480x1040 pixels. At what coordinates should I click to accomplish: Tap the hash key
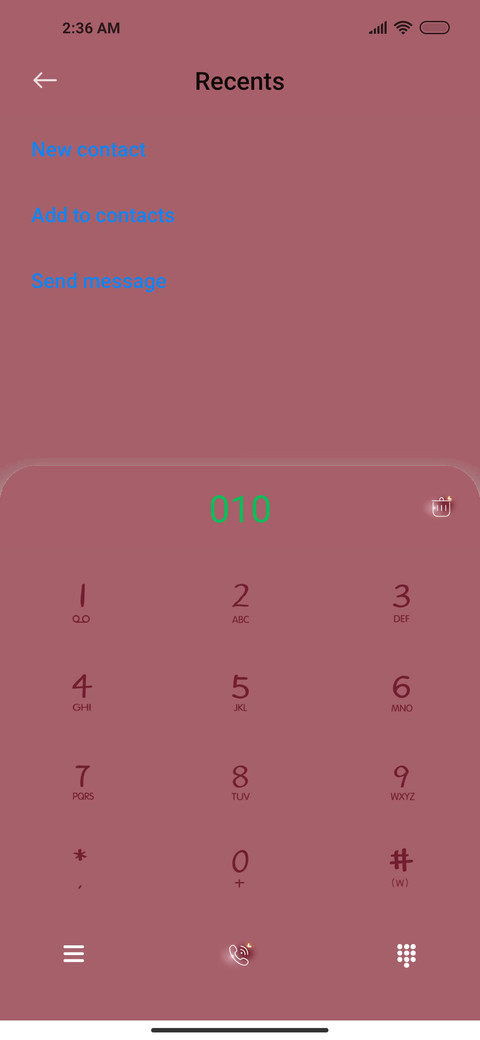point(400,868)
